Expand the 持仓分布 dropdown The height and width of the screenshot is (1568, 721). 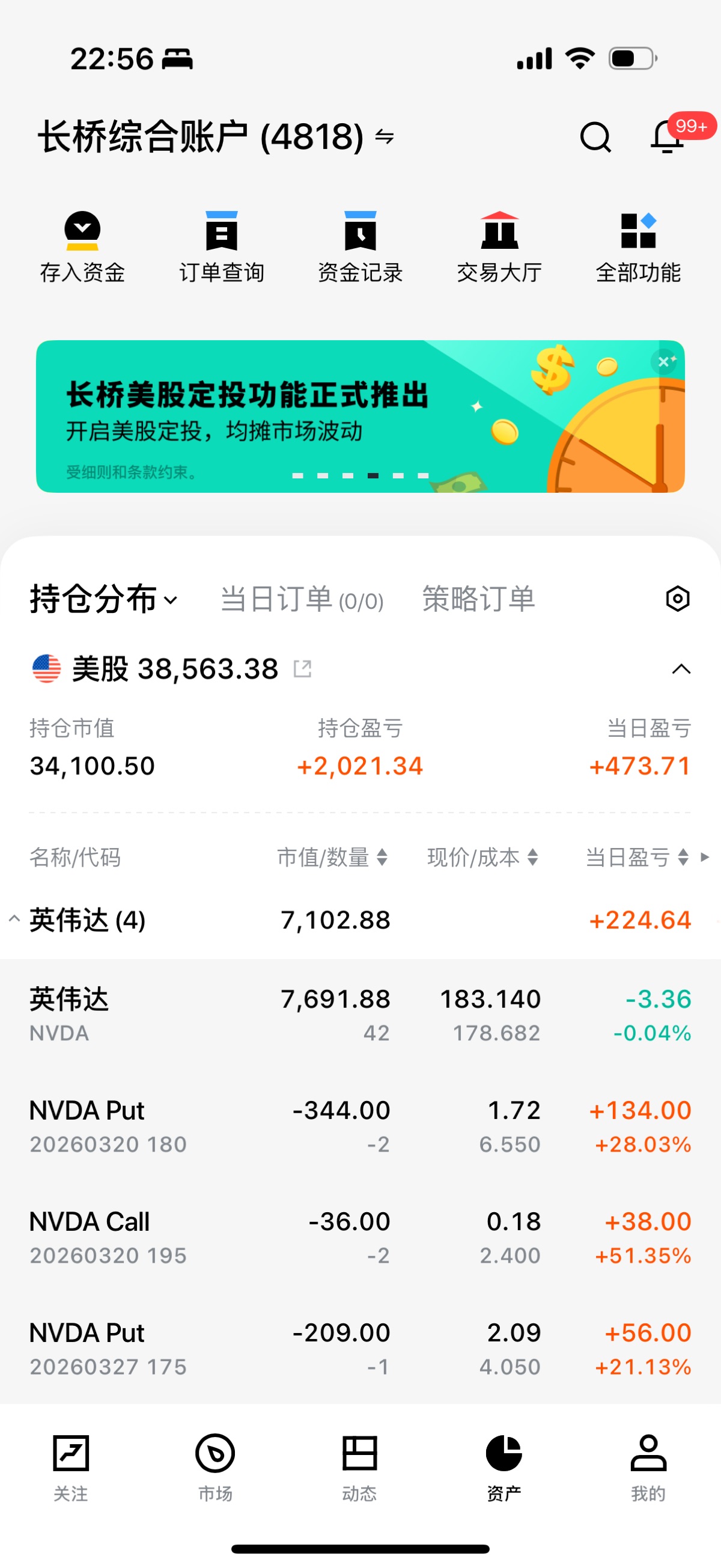[103, 599]
